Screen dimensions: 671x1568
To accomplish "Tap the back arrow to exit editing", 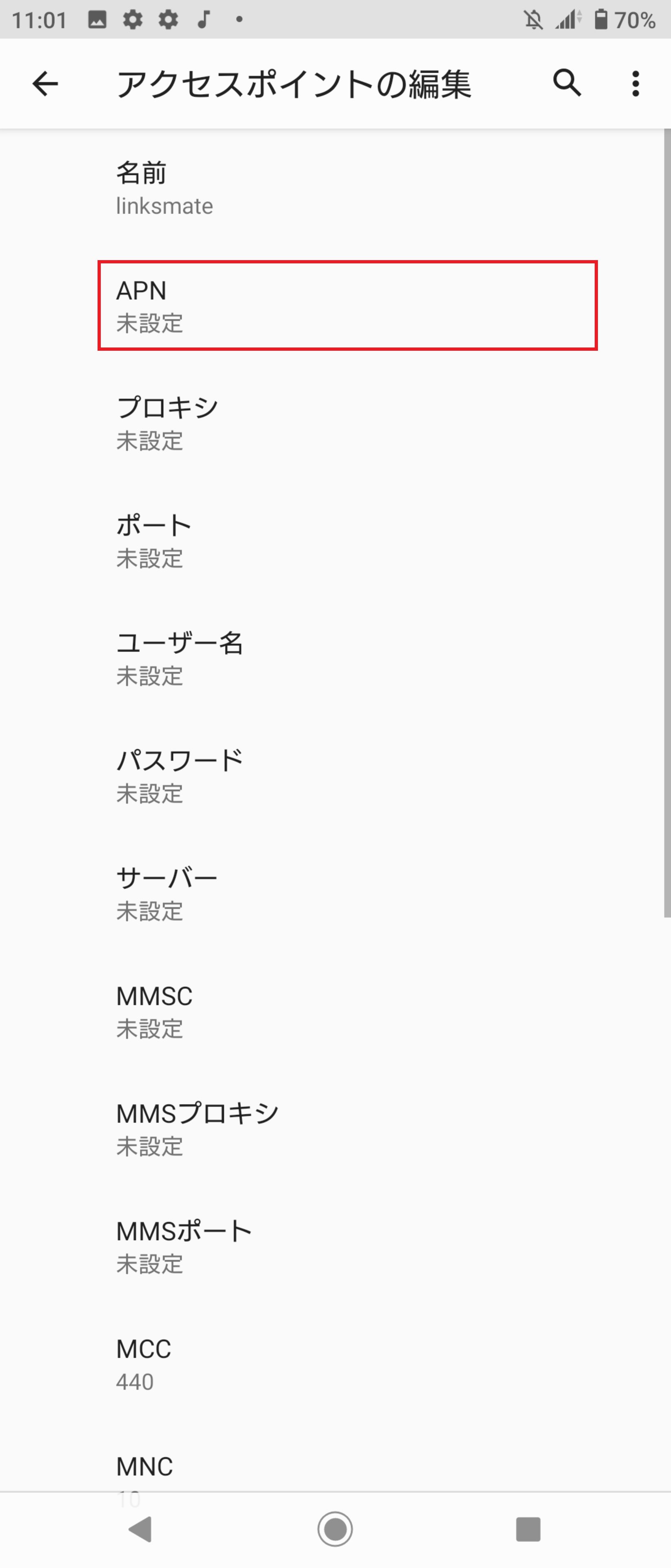I will coord(44,83).
